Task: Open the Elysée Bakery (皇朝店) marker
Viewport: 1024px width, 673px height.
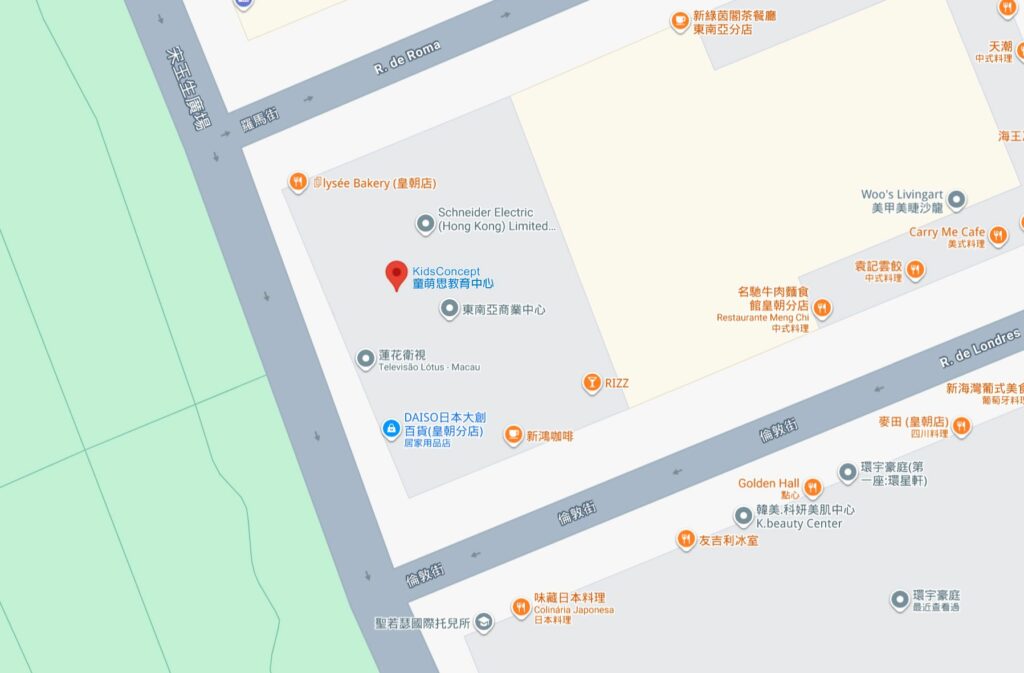Action: pos(297,182)
